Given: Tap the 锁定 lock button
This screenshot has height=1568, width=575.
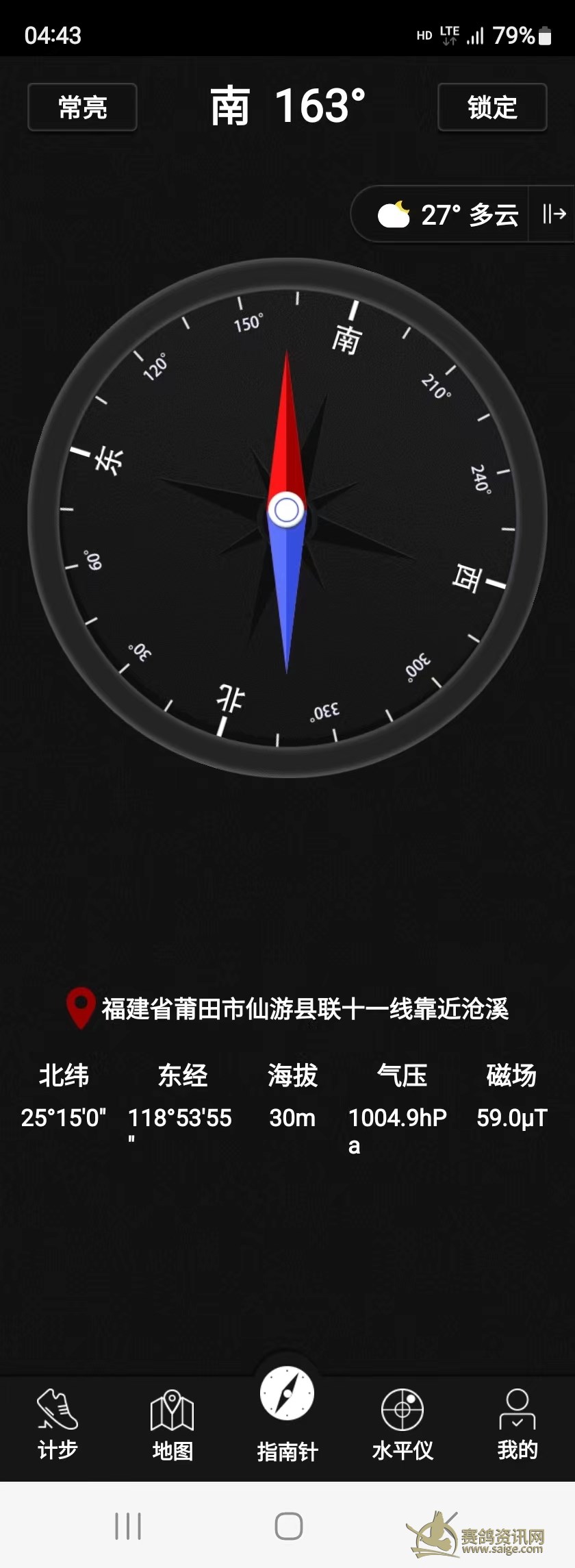Looking at the screenshot, I should pos(492,108).
